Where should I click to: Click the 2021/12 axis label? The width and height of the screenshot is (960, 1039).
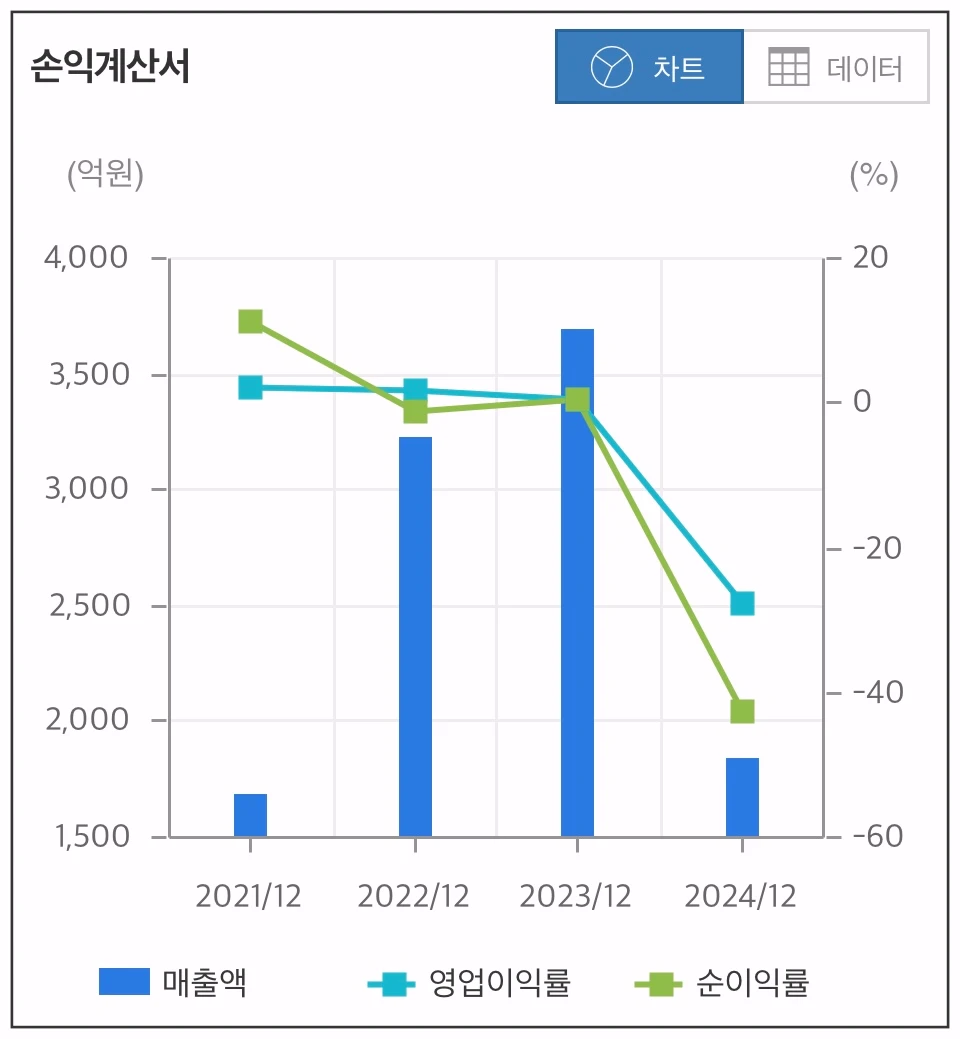249,896
